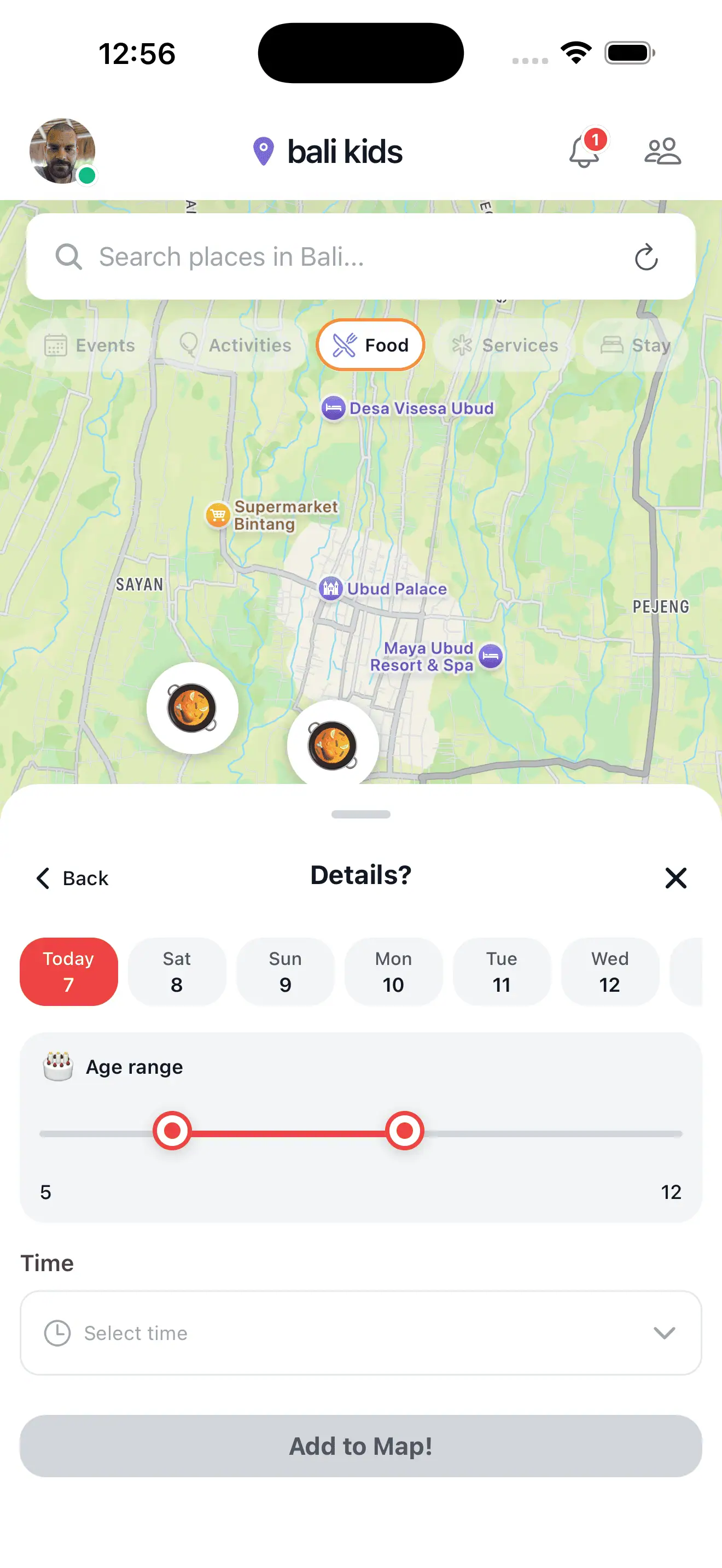Screen dimensions: 722x1568
Task: Select Wed 12 as the day
Action: coord(609,971)
